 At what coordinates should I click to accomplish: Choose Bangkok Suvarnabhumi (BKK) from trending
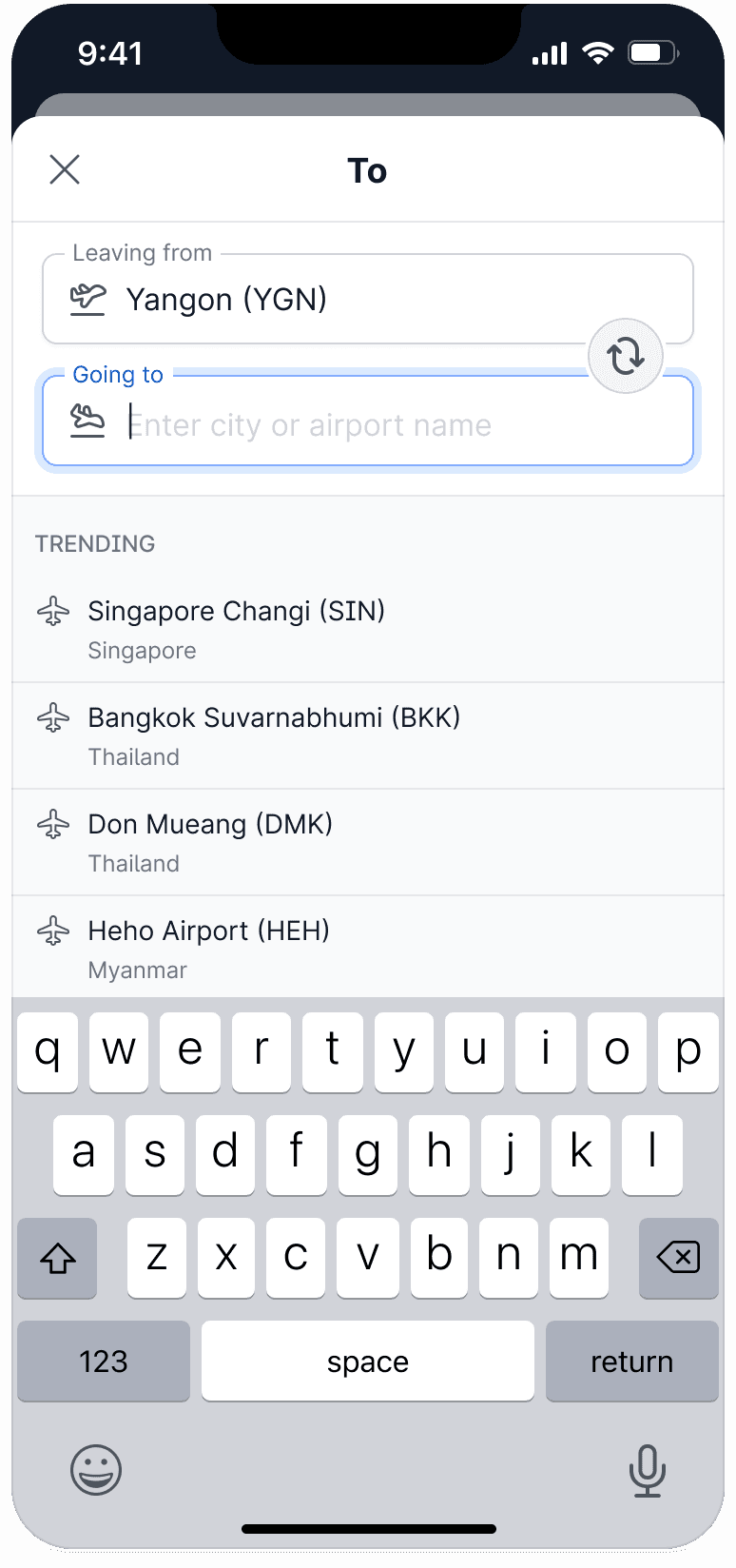(368, 736)
